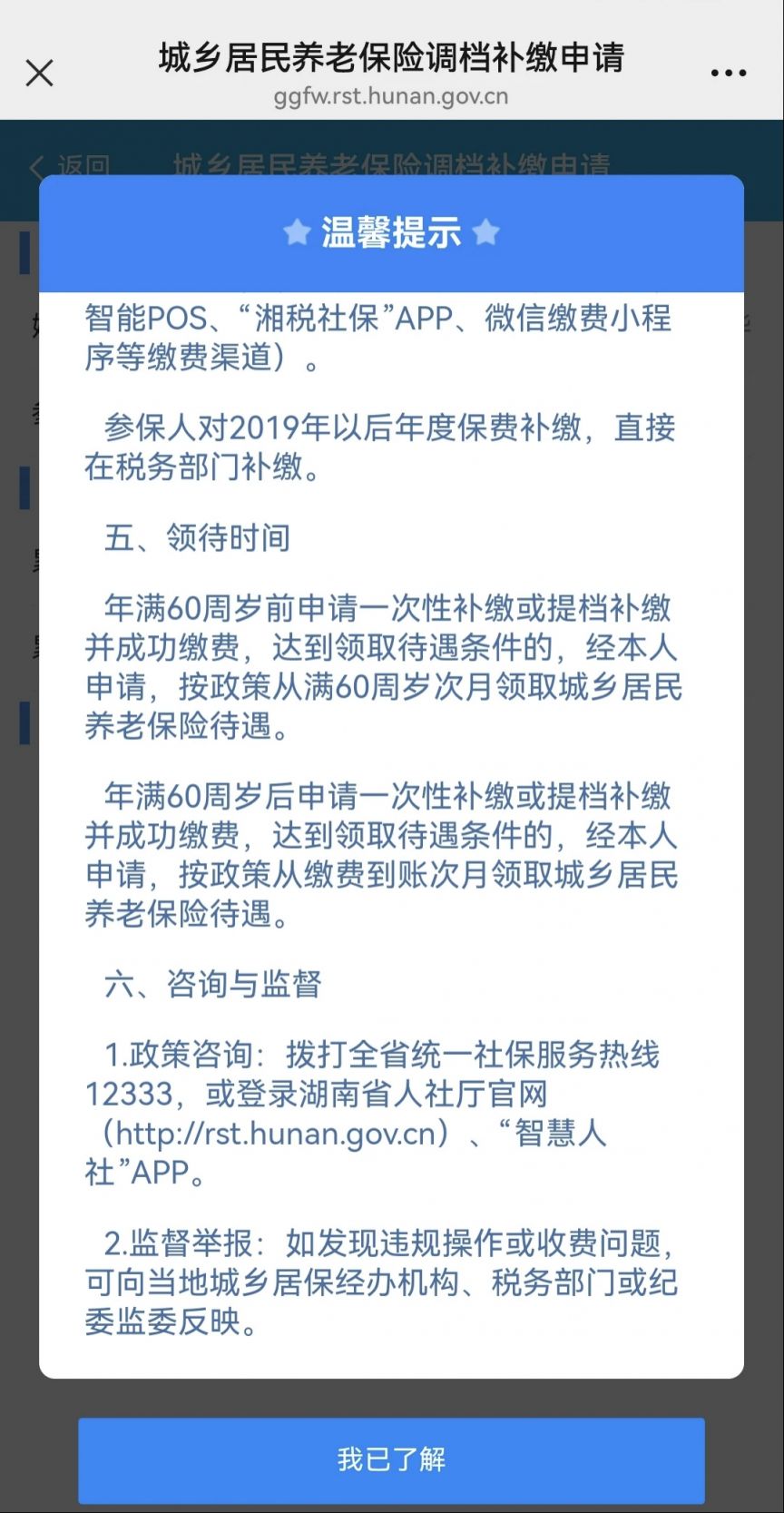784x1513 pixels.
Task: Tap the 我已了解 confirmation button
Action: point(391,1459)
